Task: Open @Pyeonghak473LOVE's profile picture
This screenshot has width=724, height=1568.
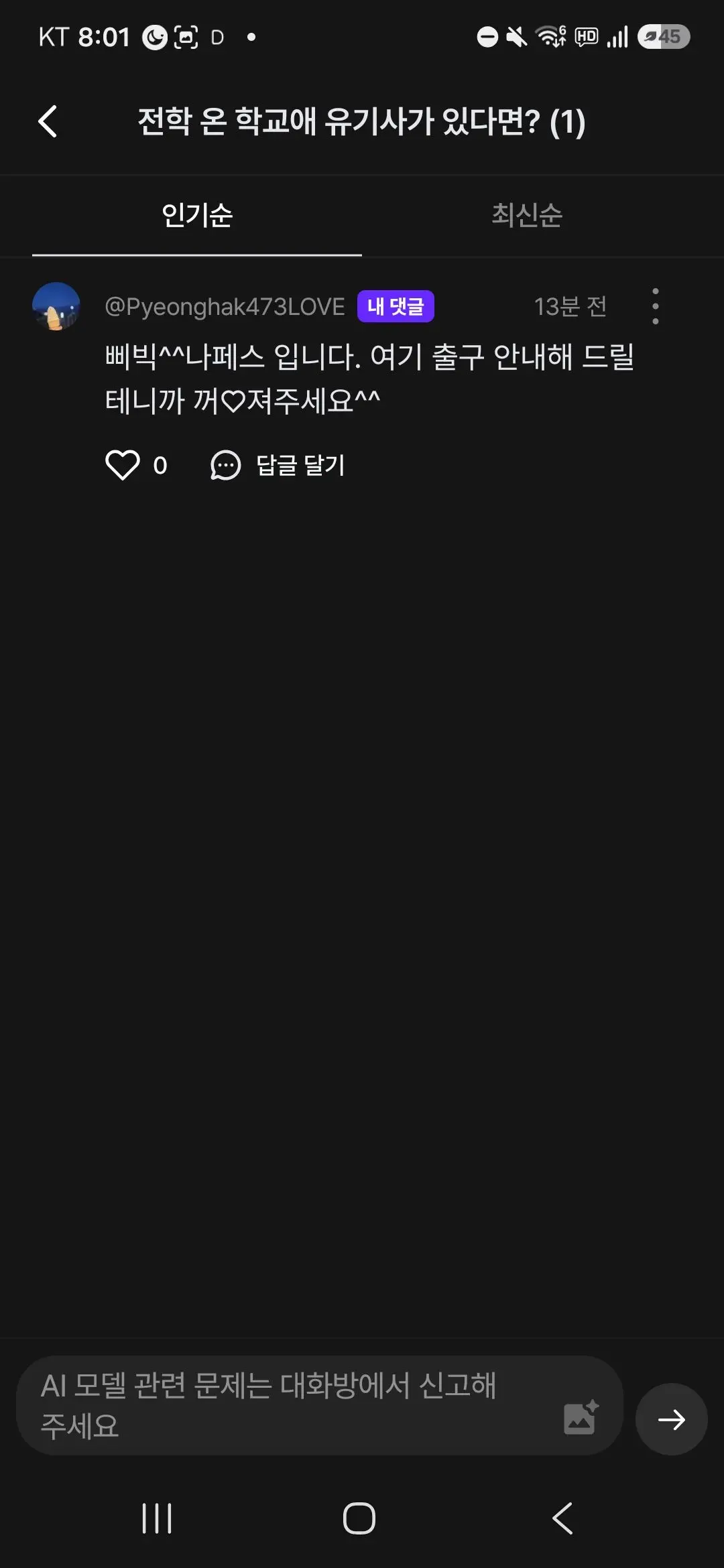Action: coord(56,306)
